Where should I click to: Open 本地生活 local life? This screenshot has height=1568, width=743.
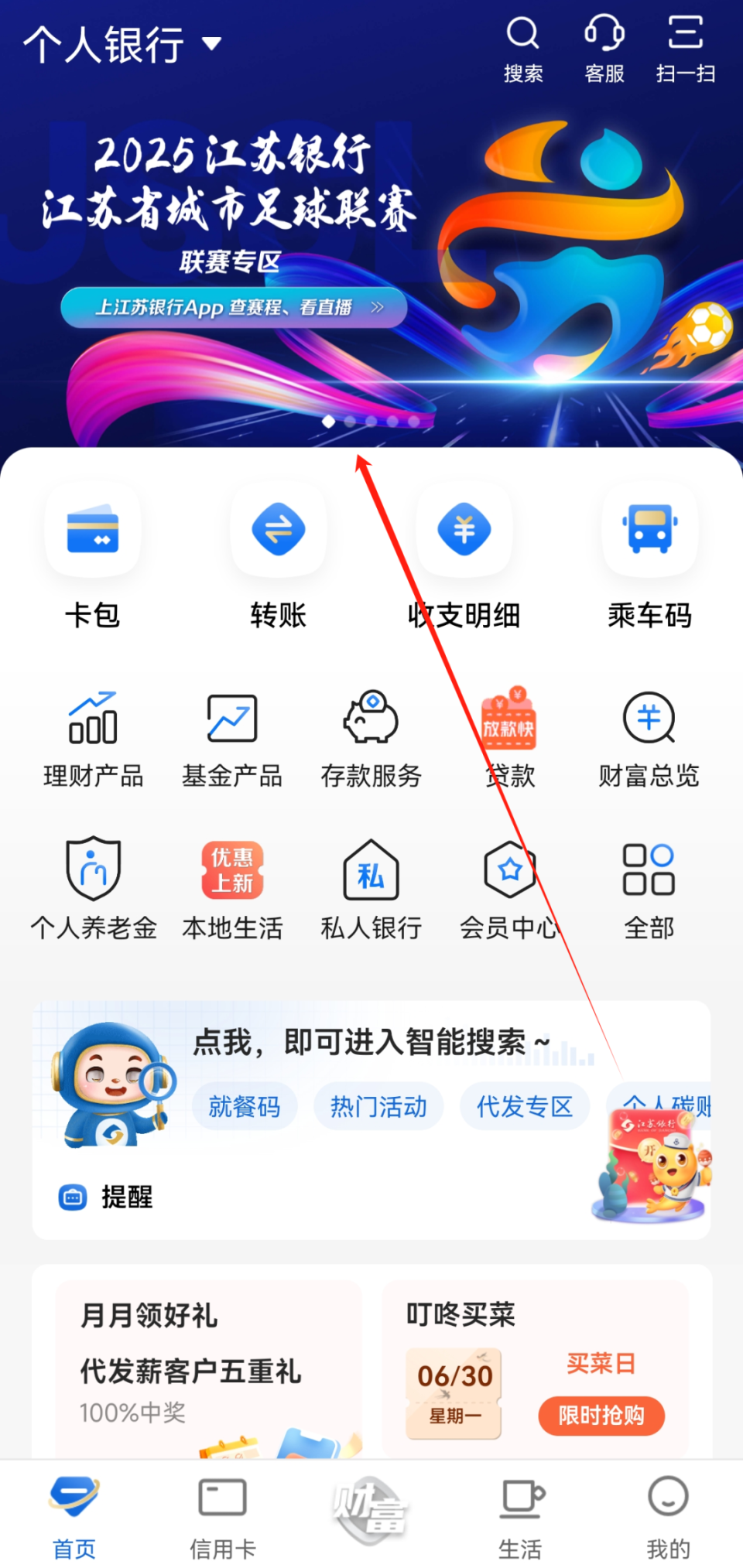click(232, 890)
